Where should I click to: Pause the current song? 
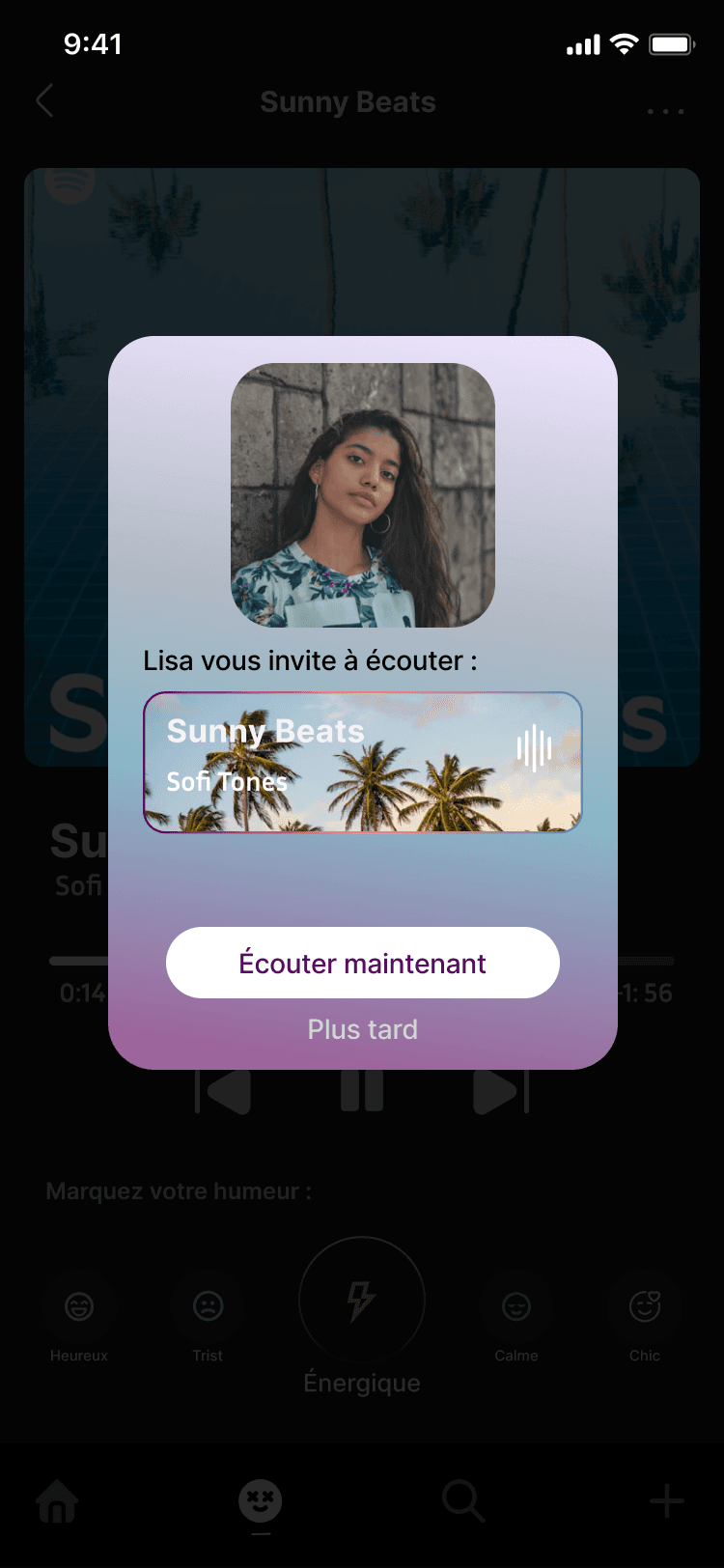362,1091
